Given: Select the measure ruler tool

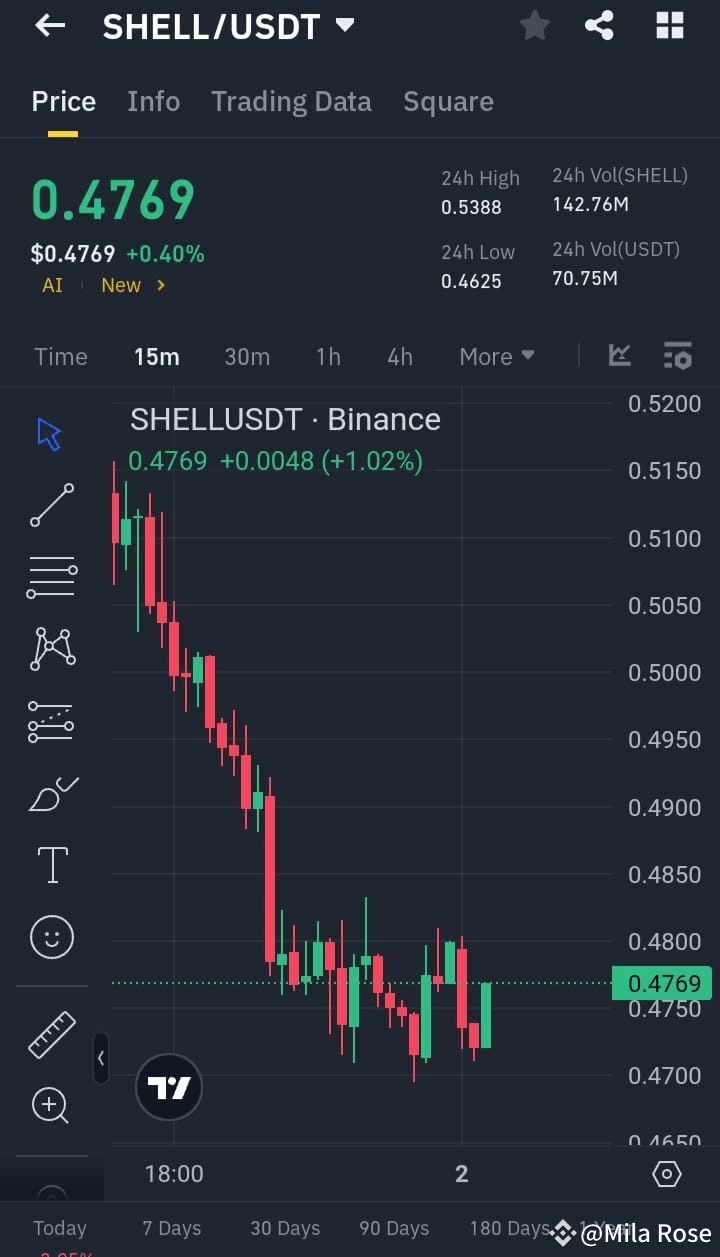Looking at the screenshot, I should tap(51, 1036).
